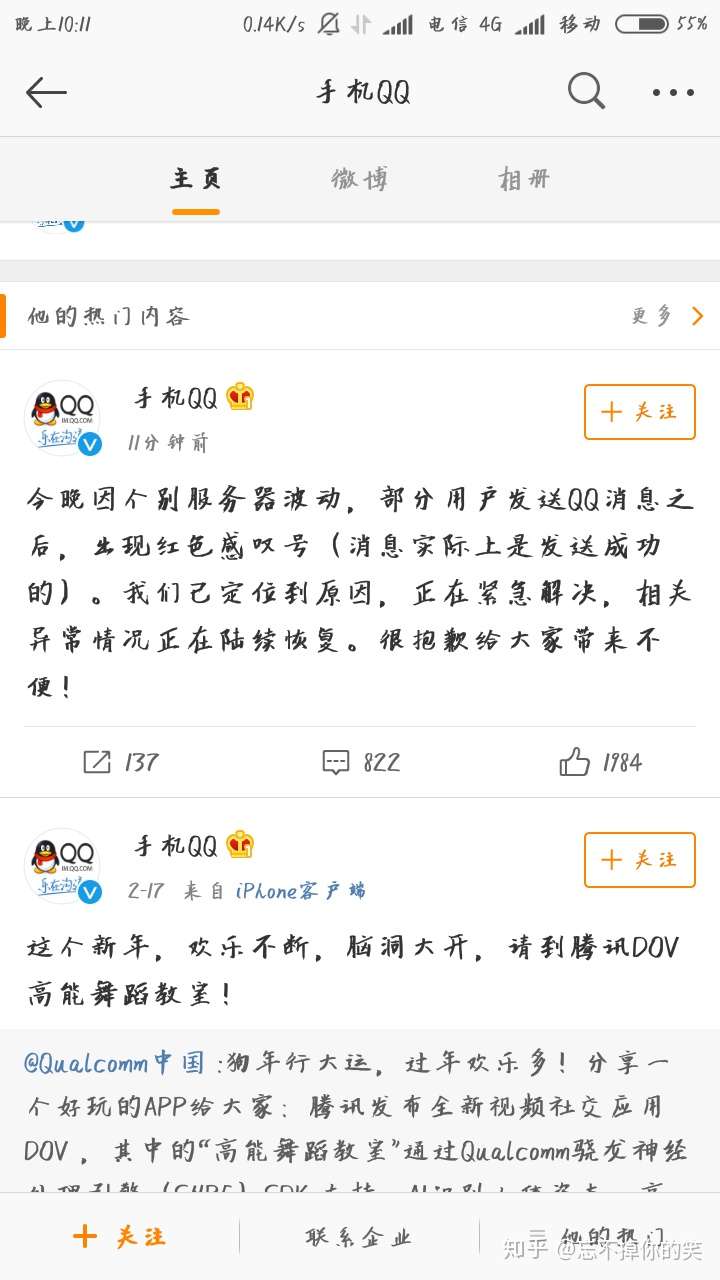The height and width of the screenshot is (1280, 720).
Task: Select the 主页 tab
Action: point(195,179)
